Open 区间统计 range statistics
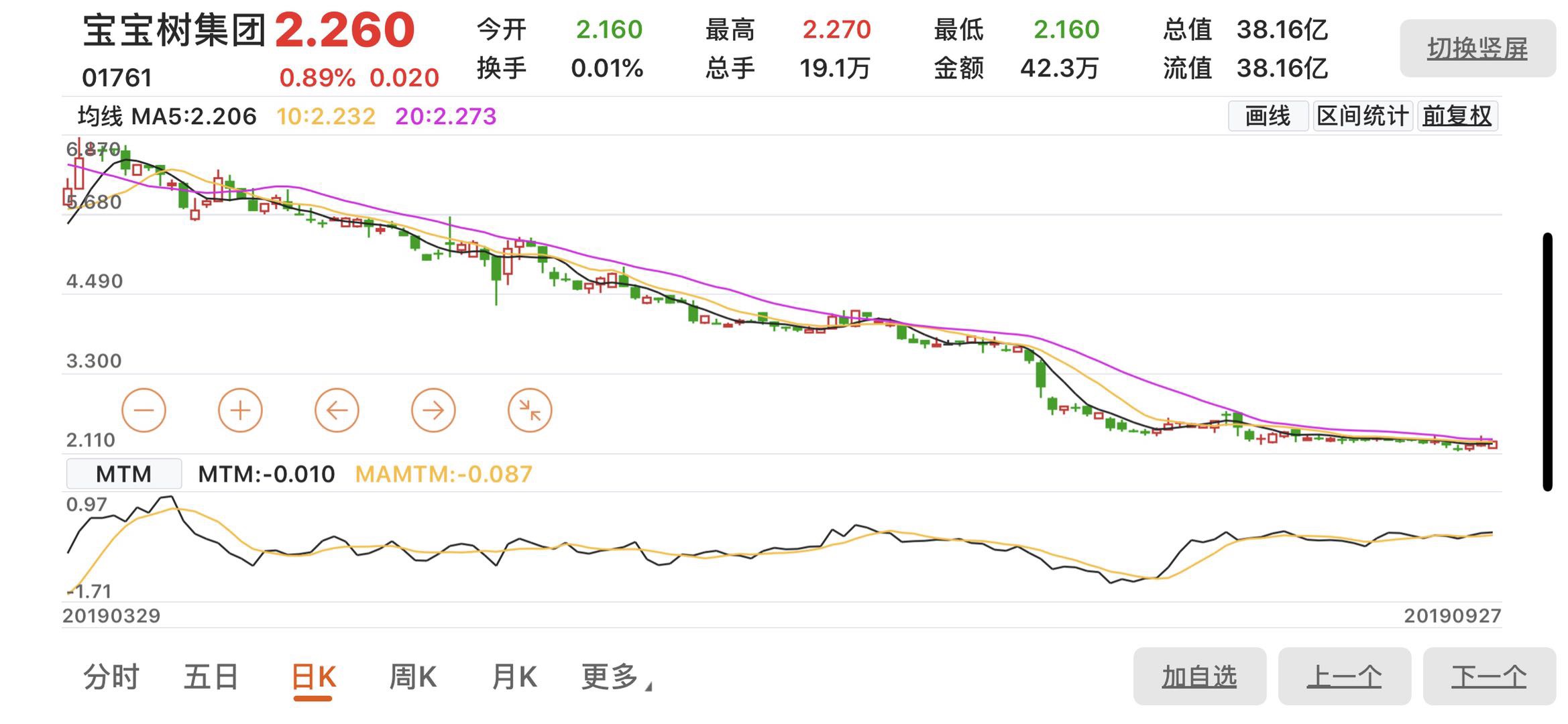The width and height of the screenshot is (1568, 724). click(1362, 116)
